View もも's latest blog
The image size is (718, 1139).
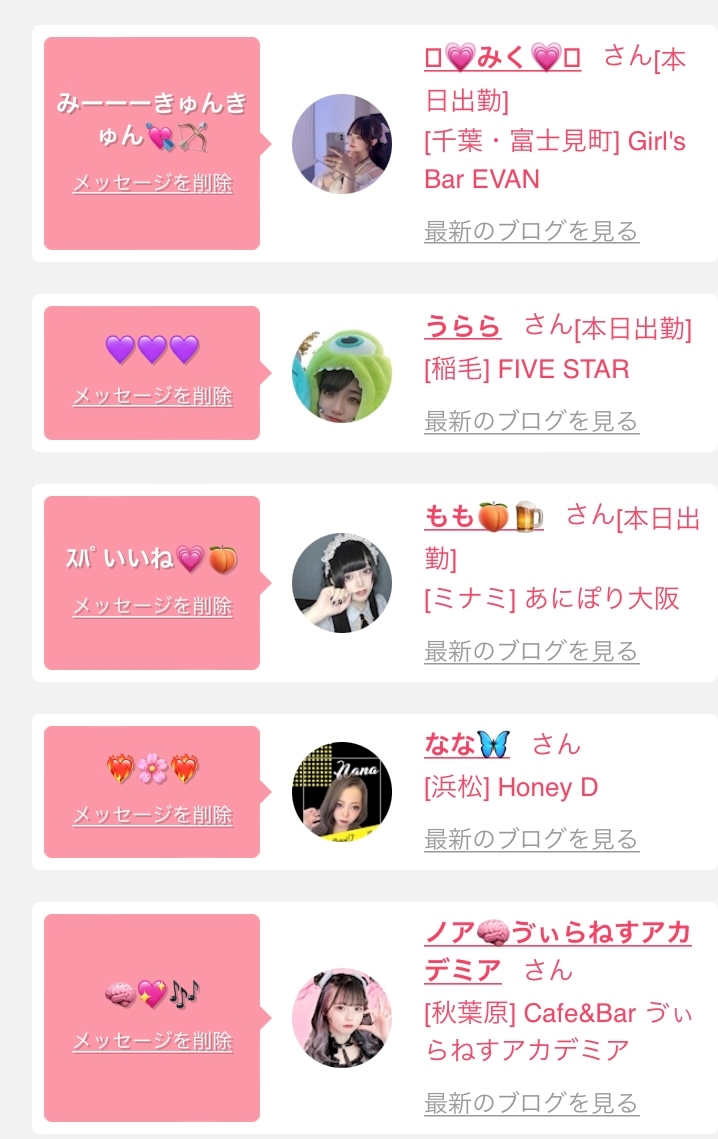tap(531, 651)
